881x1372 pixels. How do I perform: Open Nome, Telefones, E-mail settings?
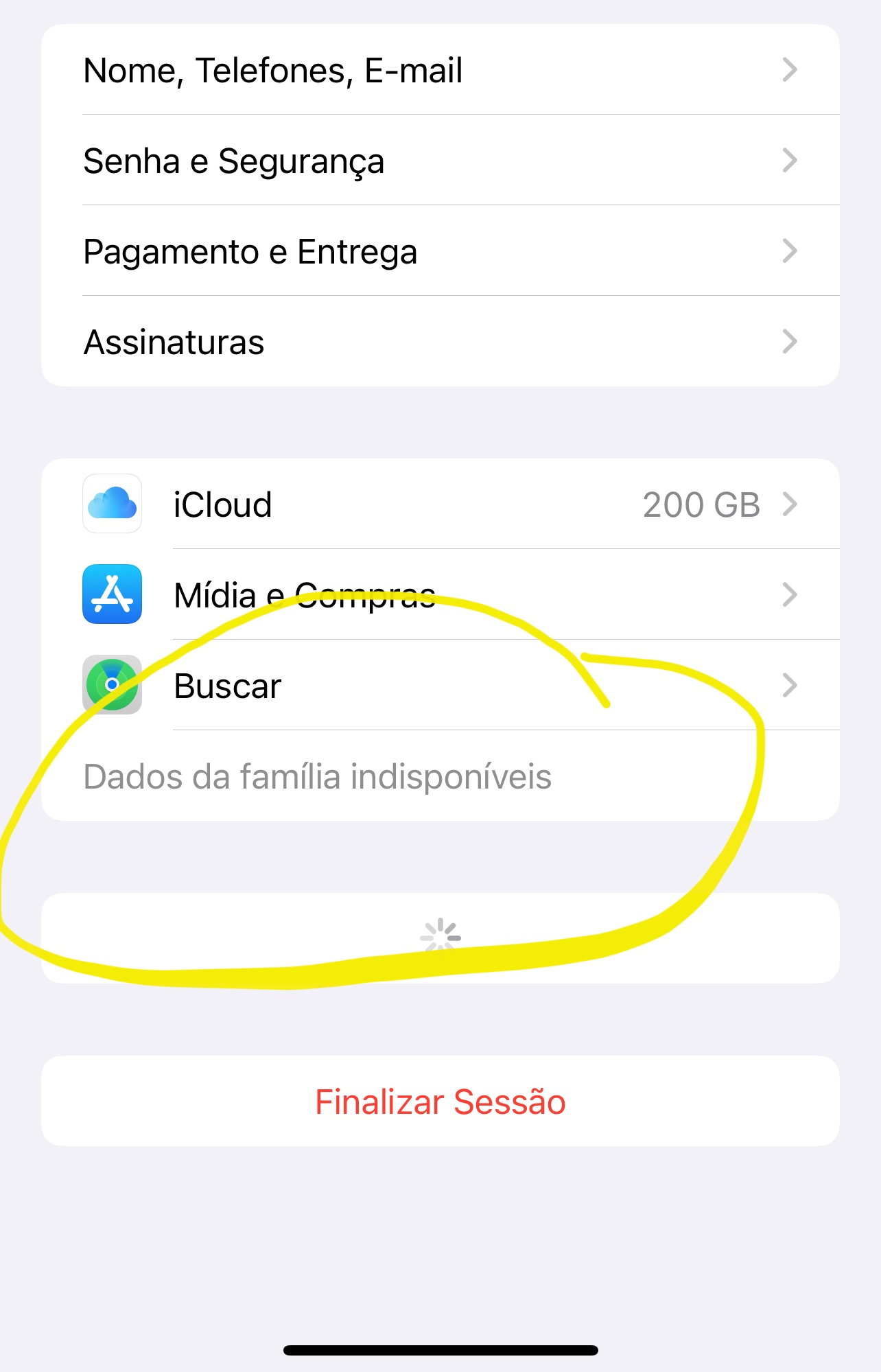click(439, 70)
